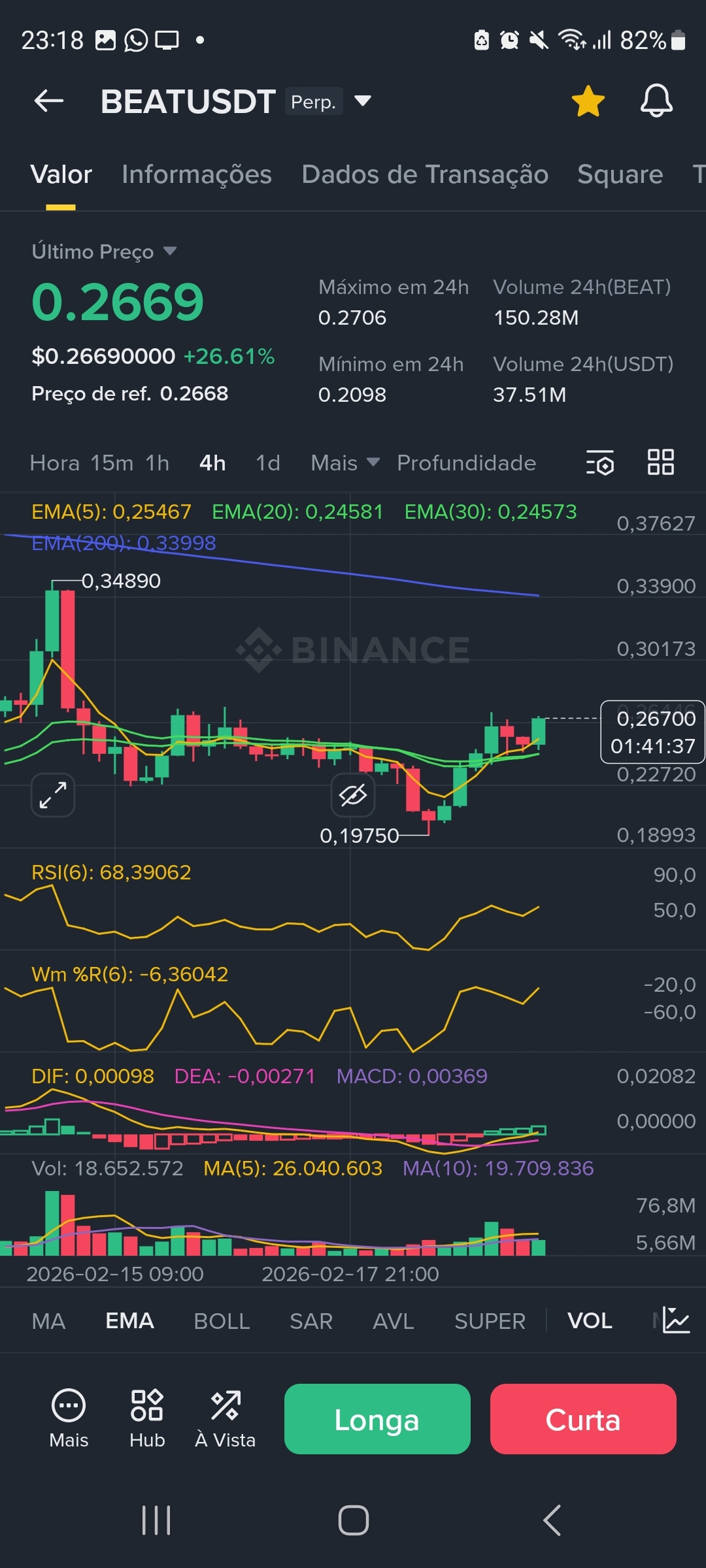Open chart settings icon
Screen dimensions: 706x1568
point(599,463)
